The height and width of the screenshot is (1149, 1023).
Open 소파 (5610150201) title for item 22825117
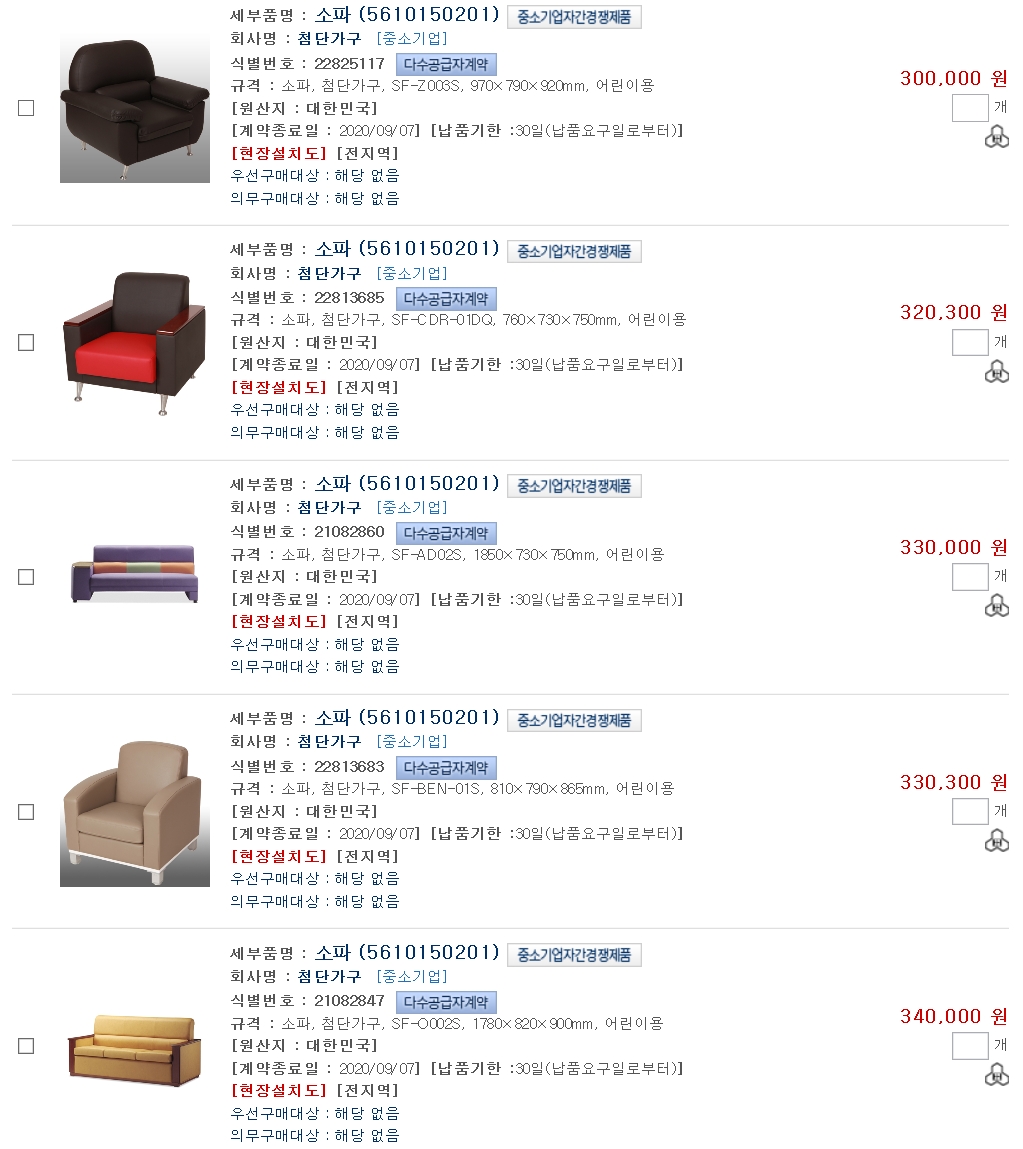tap(406, 15)
